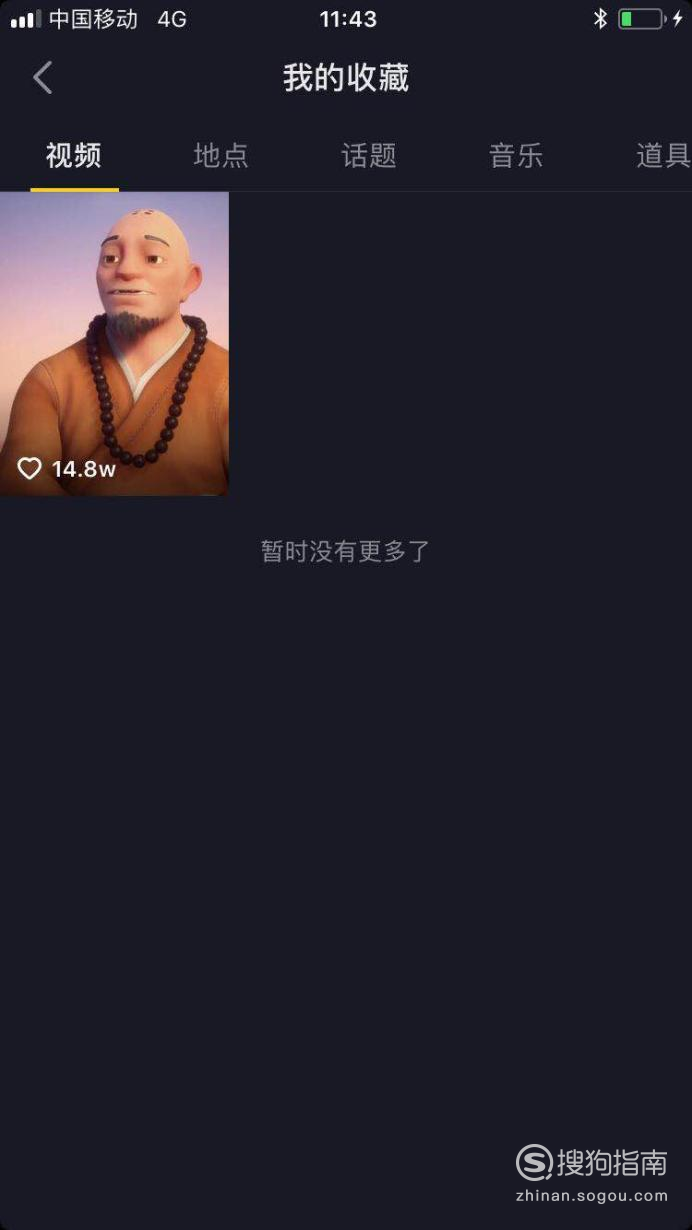
Task: Switch to the 道具 tab
Action: [663, 156]
